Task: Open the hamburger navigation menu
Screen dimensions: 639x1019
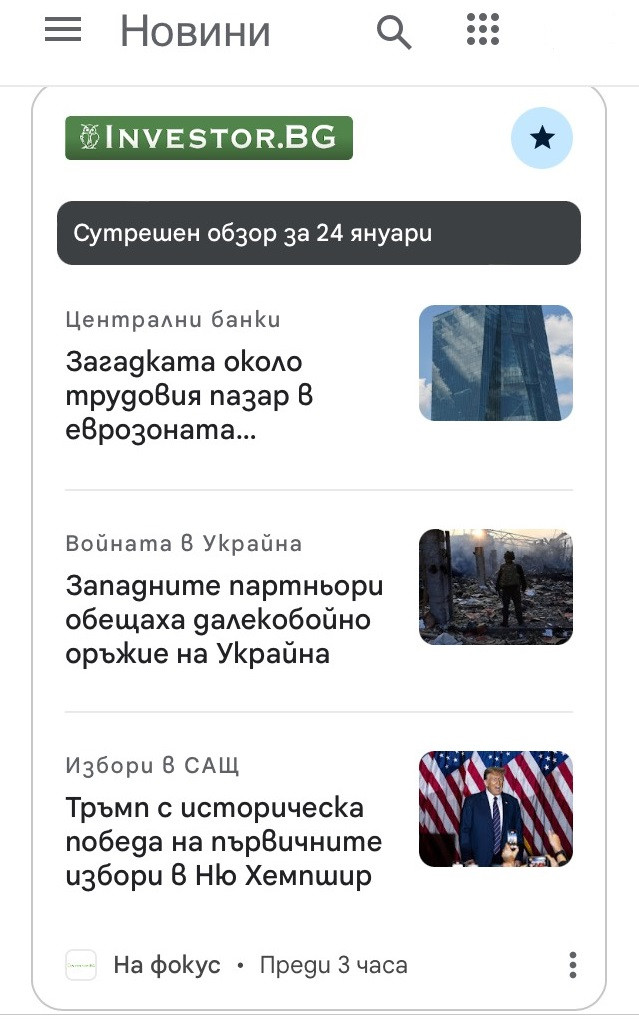Action: pos(63,31)
